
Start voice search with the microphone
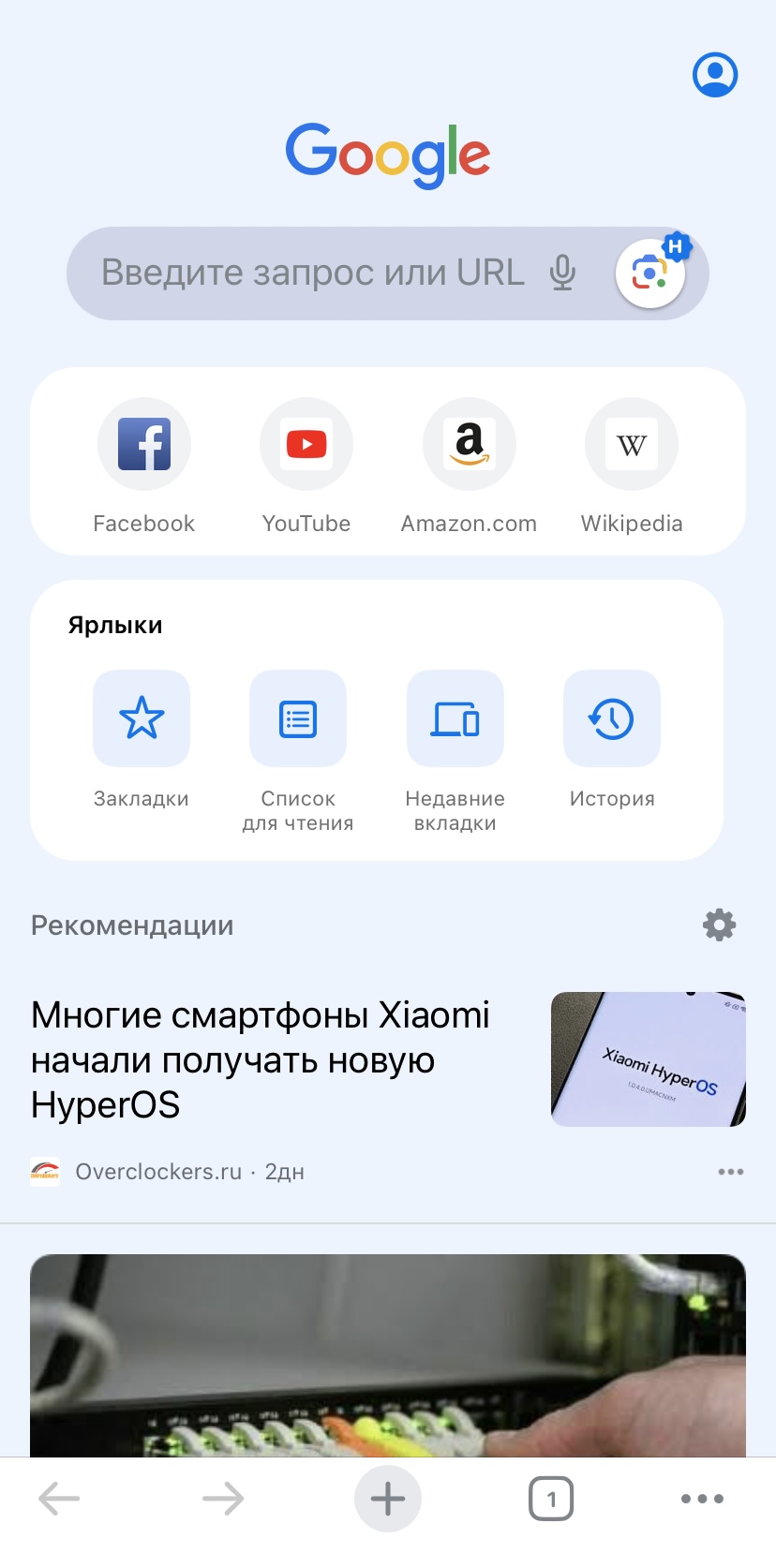pyautogui.click(x=562, y=274)
